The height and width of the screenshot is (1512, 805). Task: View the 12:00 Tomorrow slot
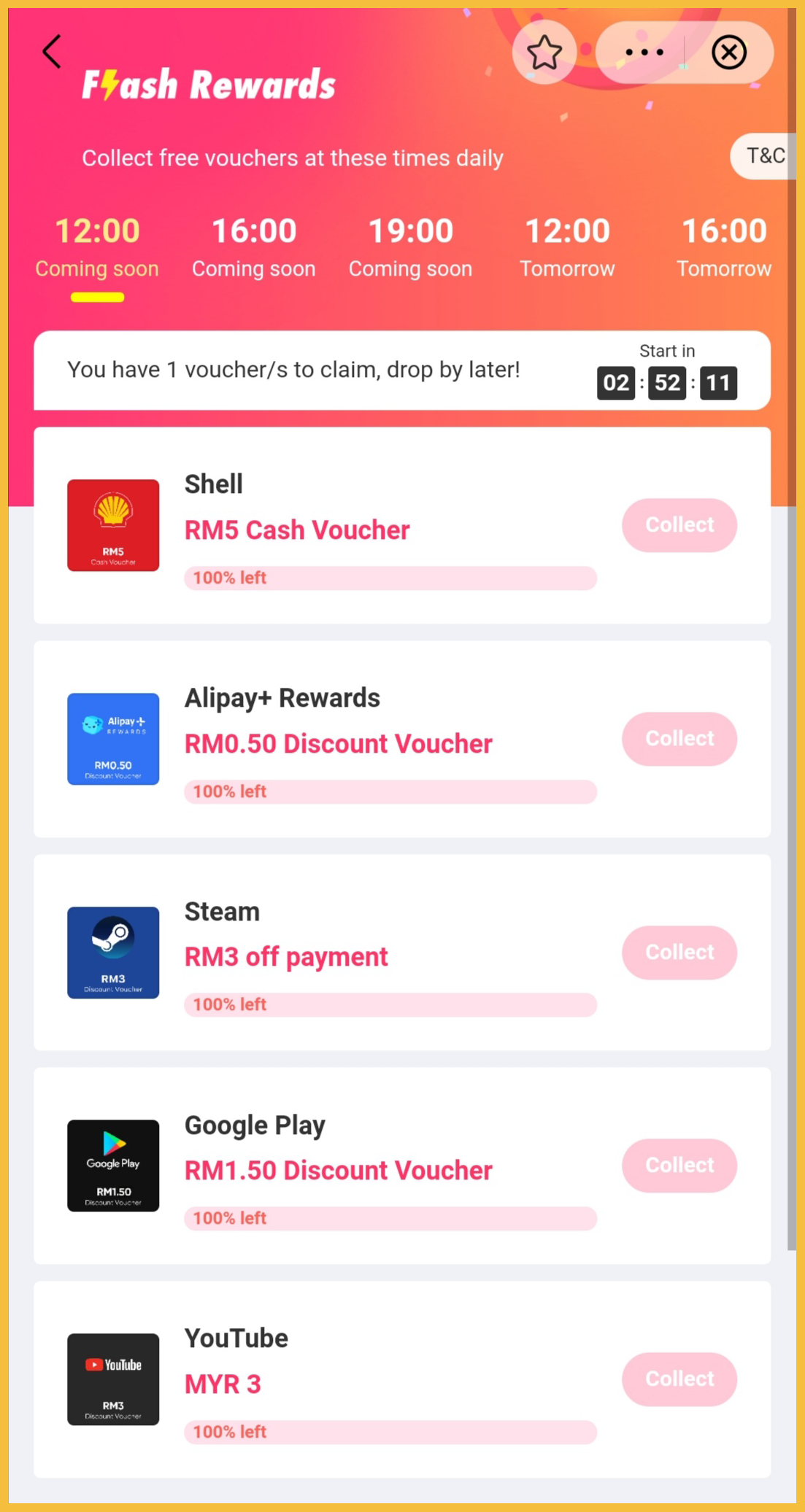point(567,248)
